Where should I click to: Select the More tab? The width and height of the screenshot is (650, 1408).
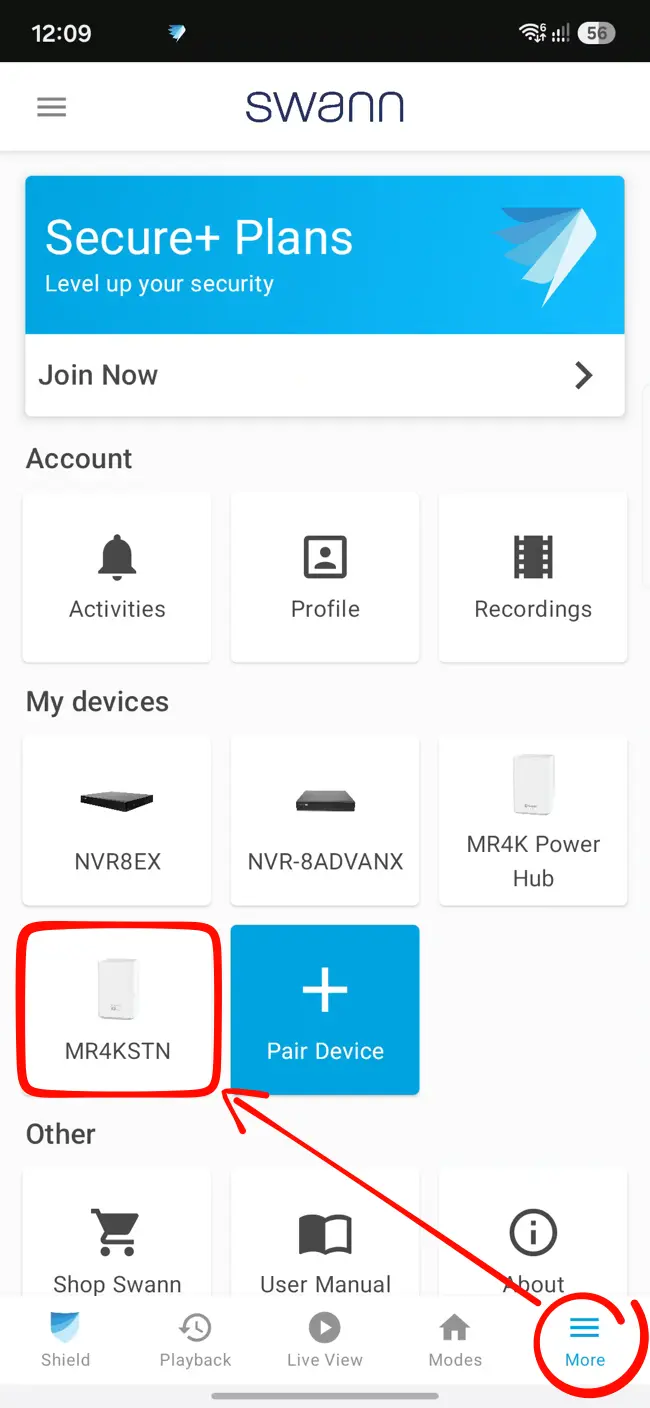pos(585,1340)
